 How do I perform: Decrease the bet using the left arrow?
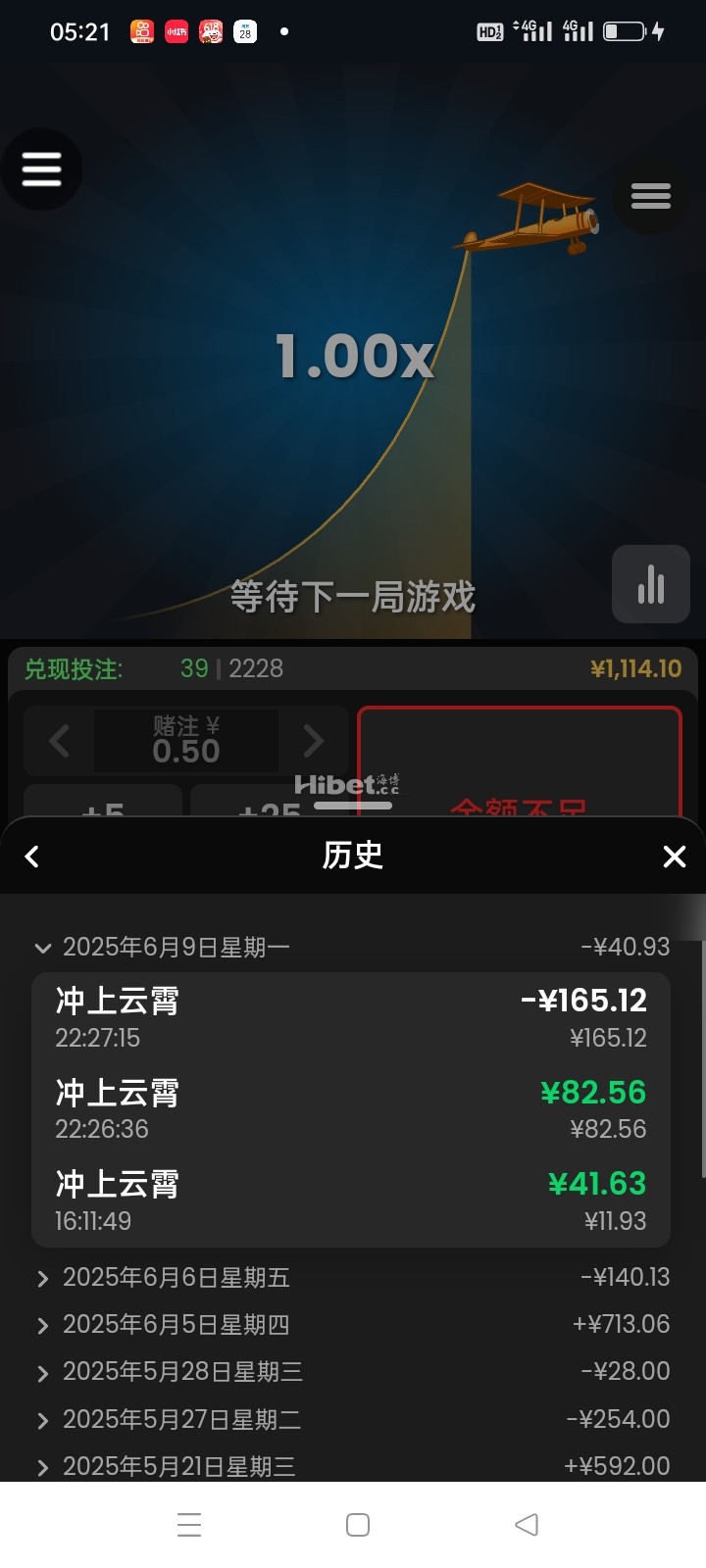[x=57, y=741]
